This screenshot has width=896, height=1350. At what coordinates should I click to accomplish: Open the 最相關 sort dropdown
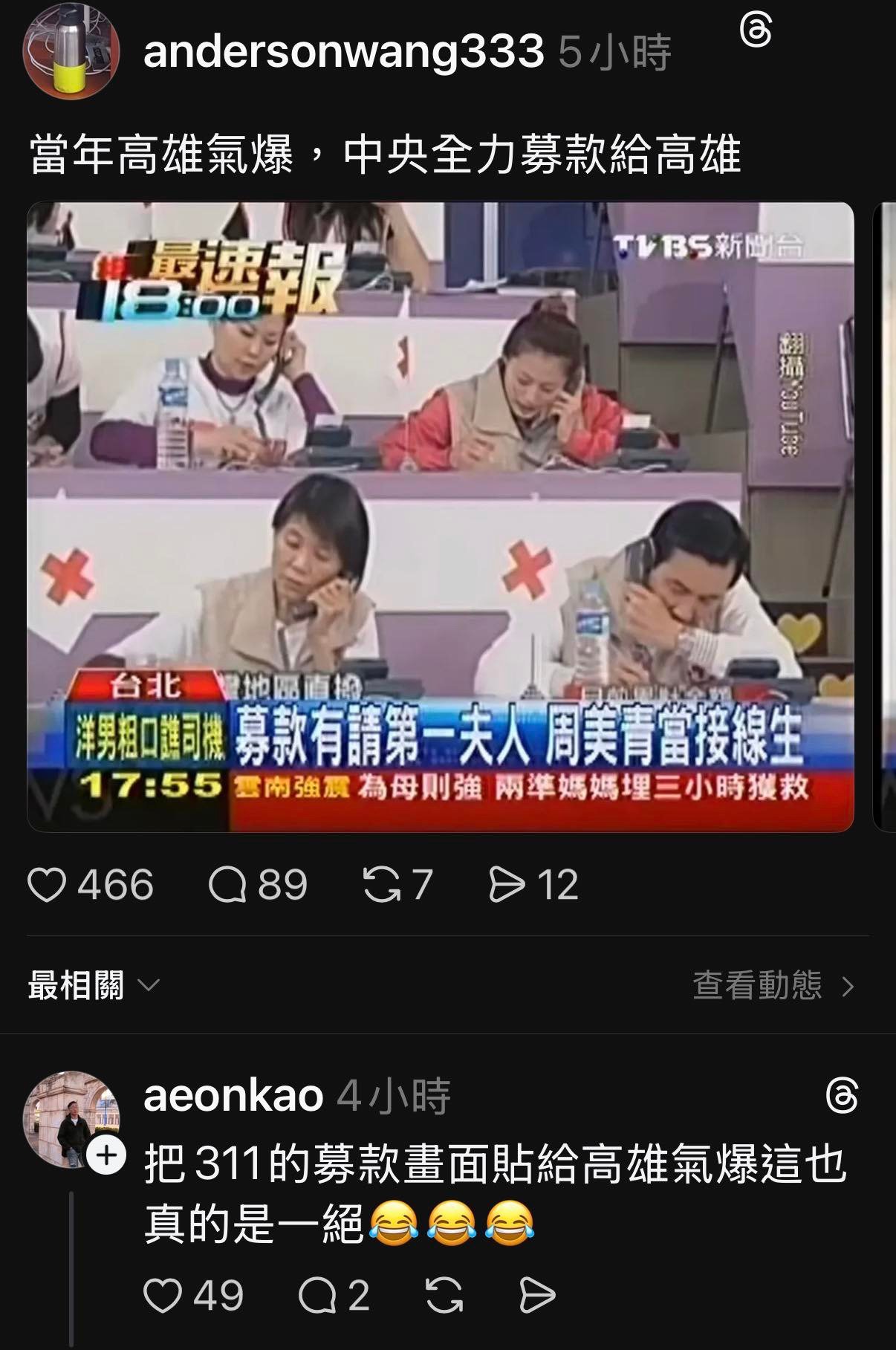point(94,986)
